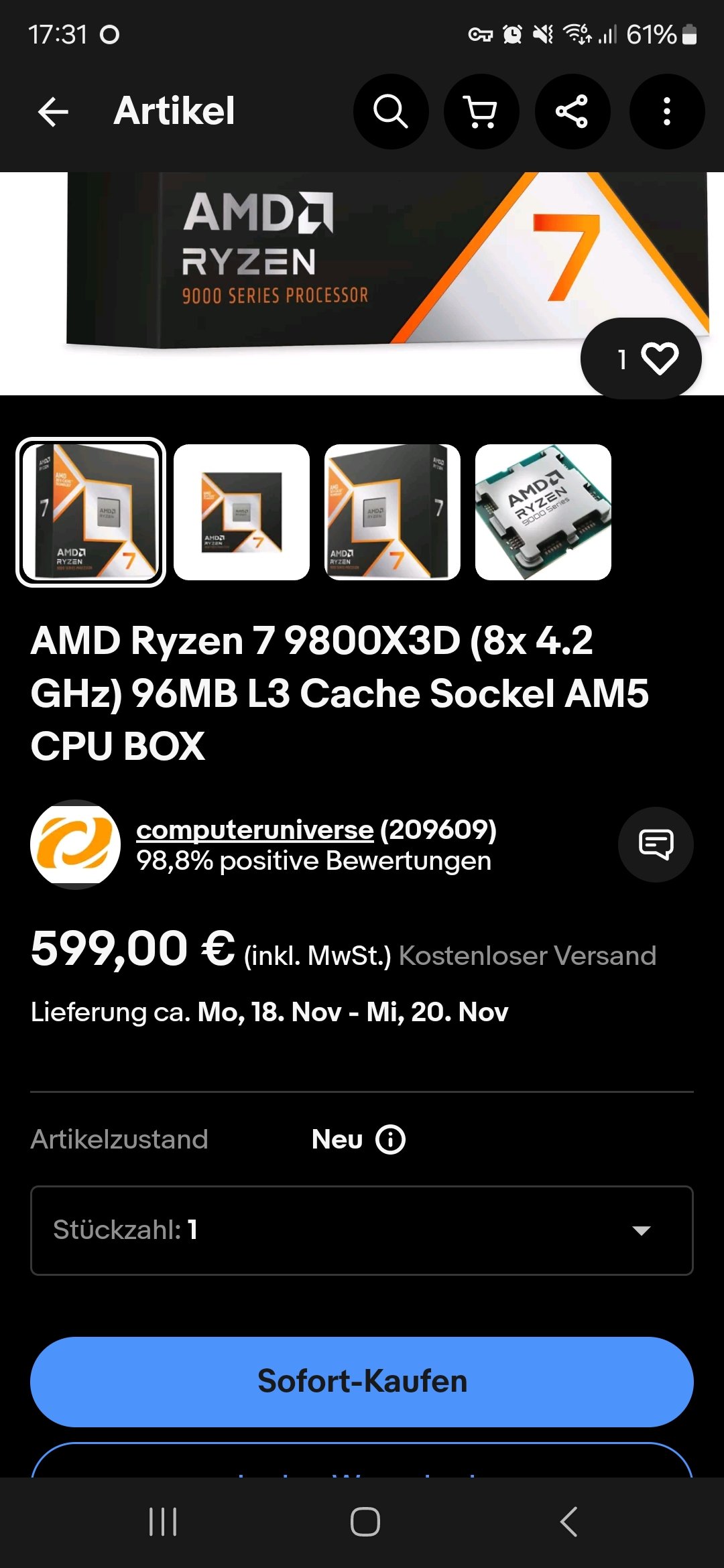
Task: Open recent apps from the navigation bar
Action: (x=163, y=1522)
